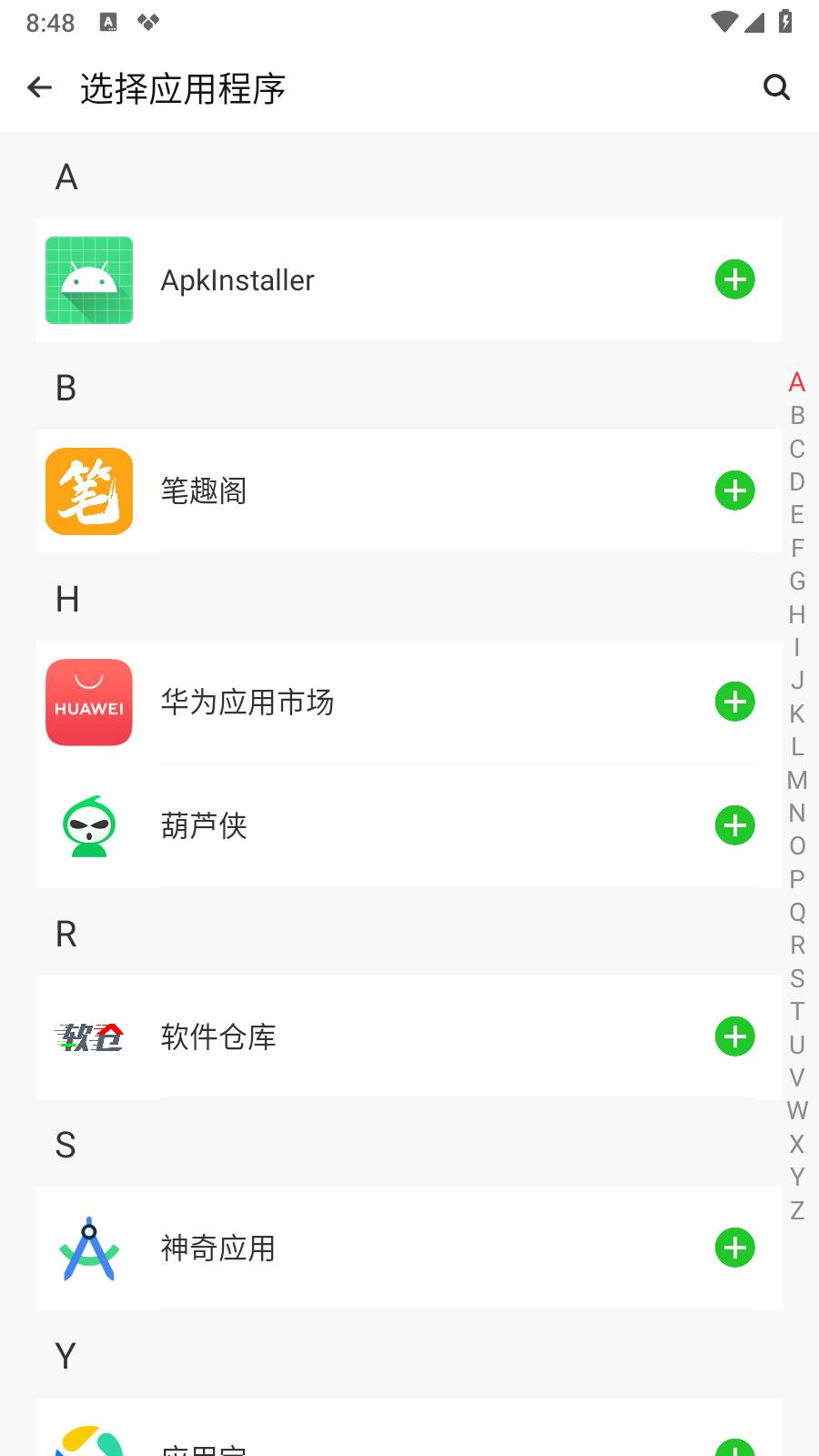
Task: Add 葫芦侠 with the plus button
Action: (x=734, y=825)
